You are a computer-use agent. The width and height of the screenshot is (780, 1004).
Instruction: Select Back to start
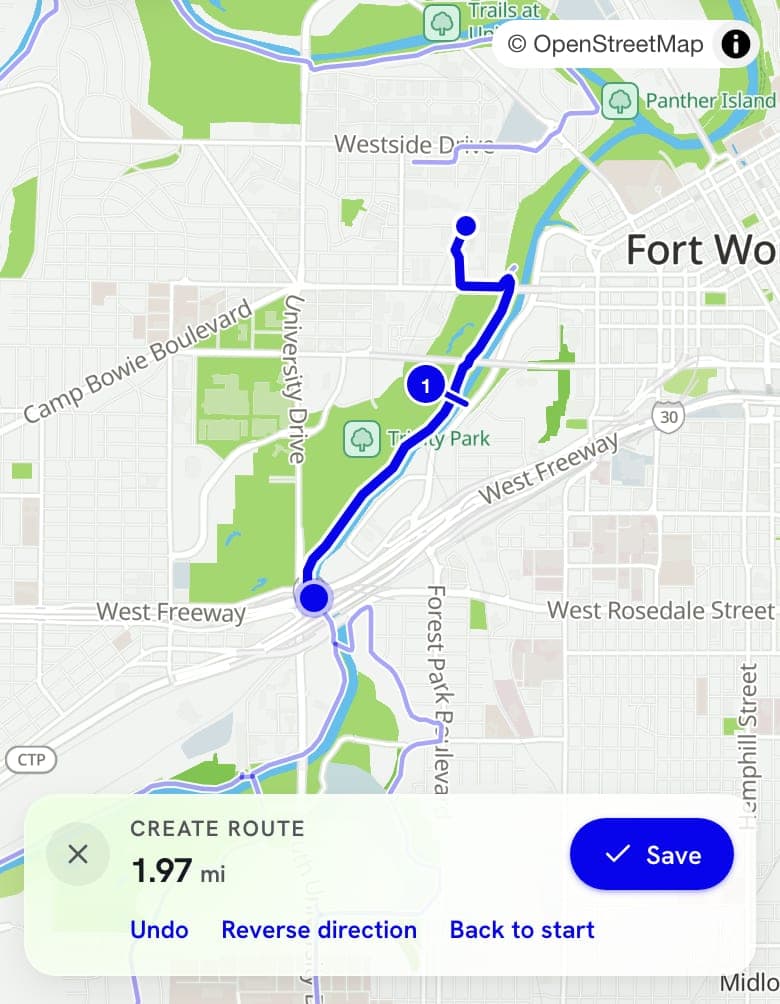pyautogui.click(x=522, y=930)
